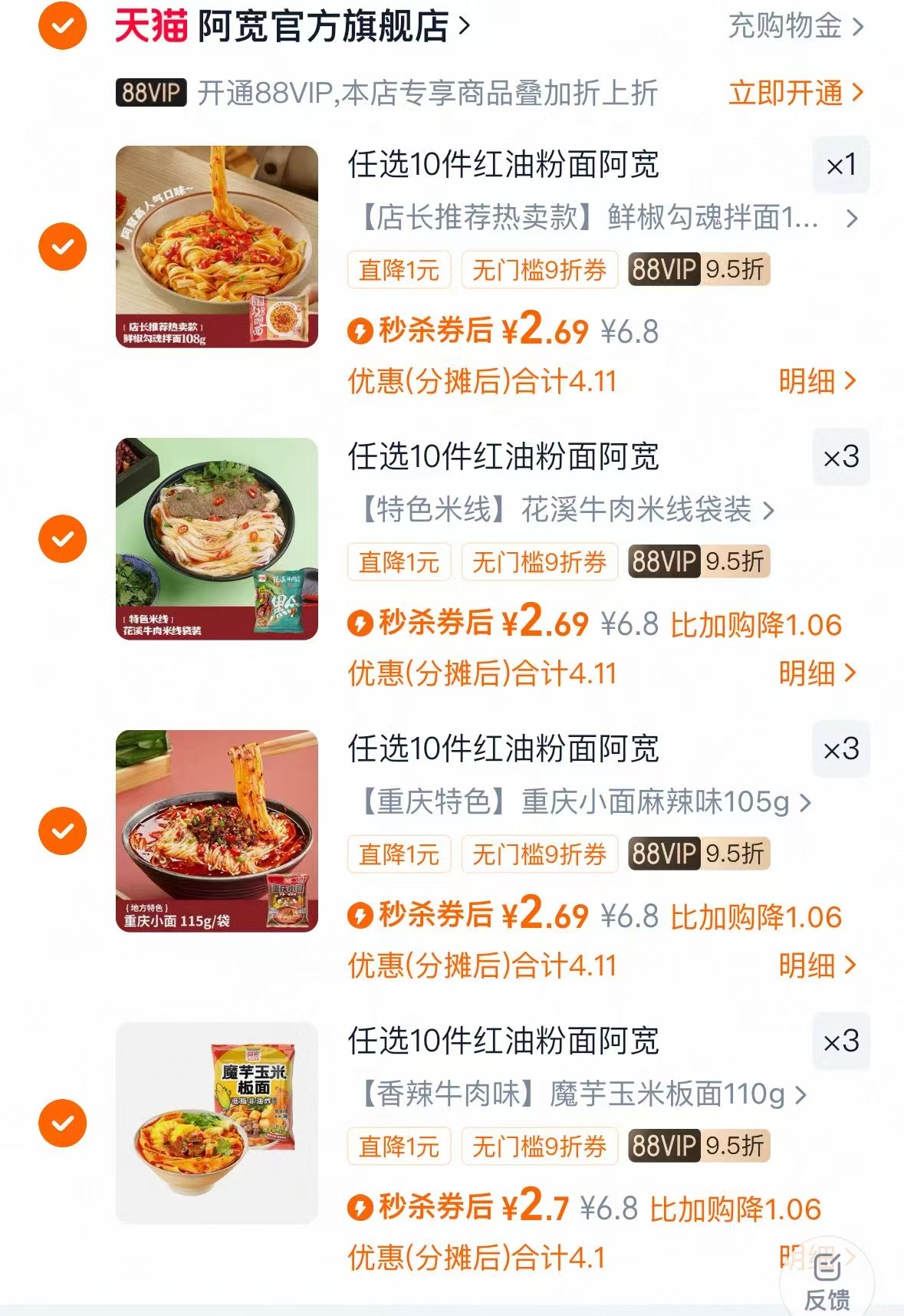Expand 明细 details under 鲜椒勾魂拌面
The height and width of the screenshot is (1316, 904).
point(807,382)
